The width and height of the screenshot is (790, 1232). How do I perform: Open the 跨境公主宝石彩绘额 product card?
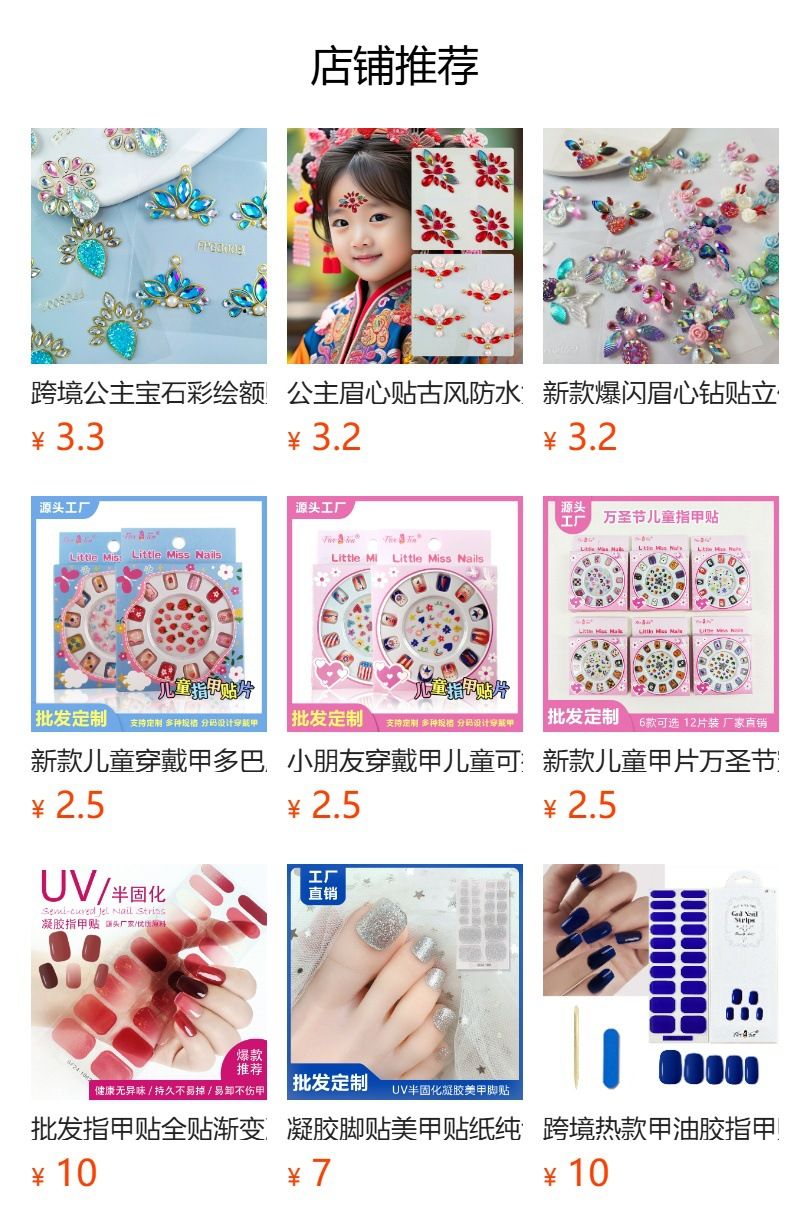(149, 292)
